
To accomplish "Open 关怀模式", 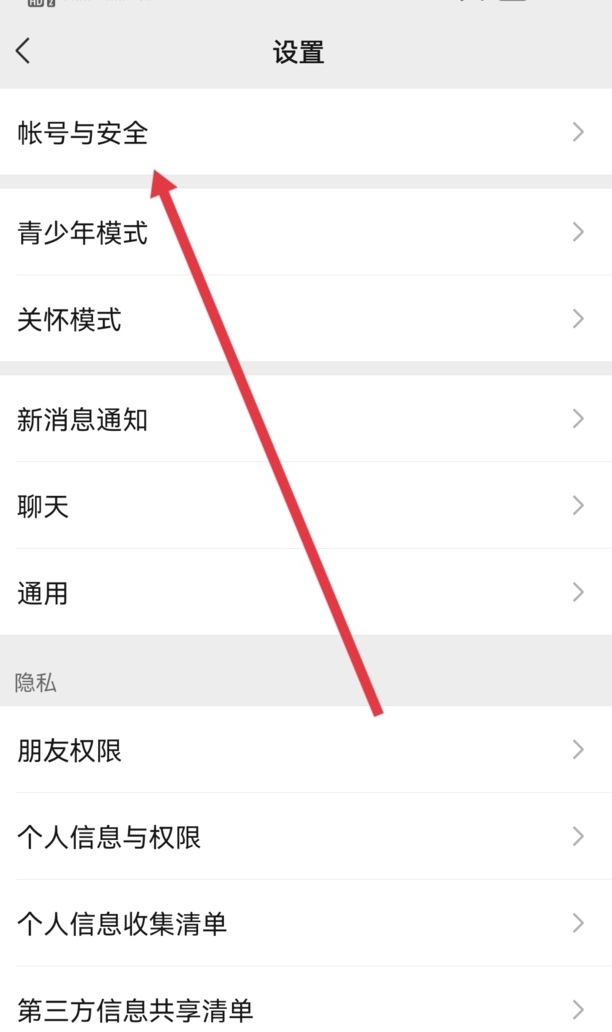I will point(306,319).
